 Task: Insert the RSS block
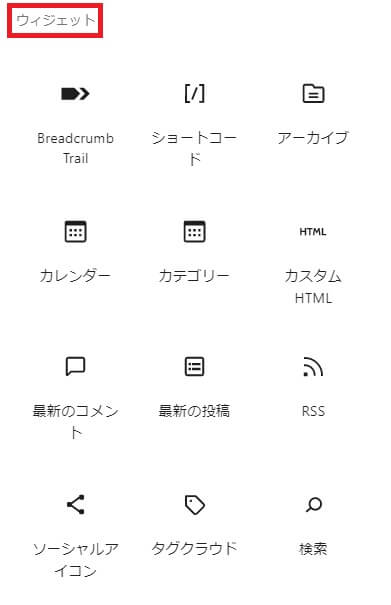tap(313, 397)
